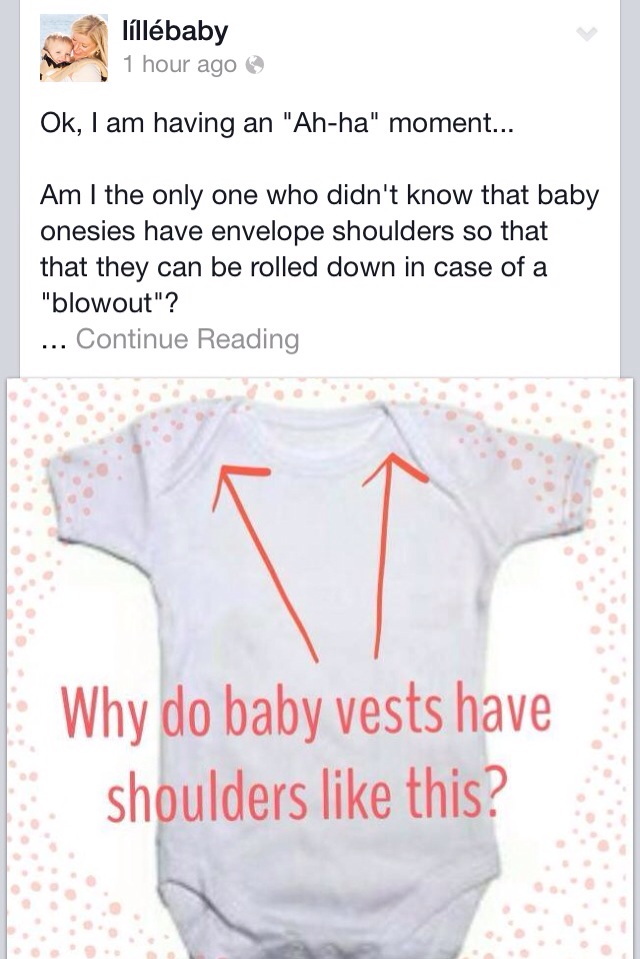Open the post options chevron
The height and width of the screenshot is (959, 640).
tap(587, 35)
